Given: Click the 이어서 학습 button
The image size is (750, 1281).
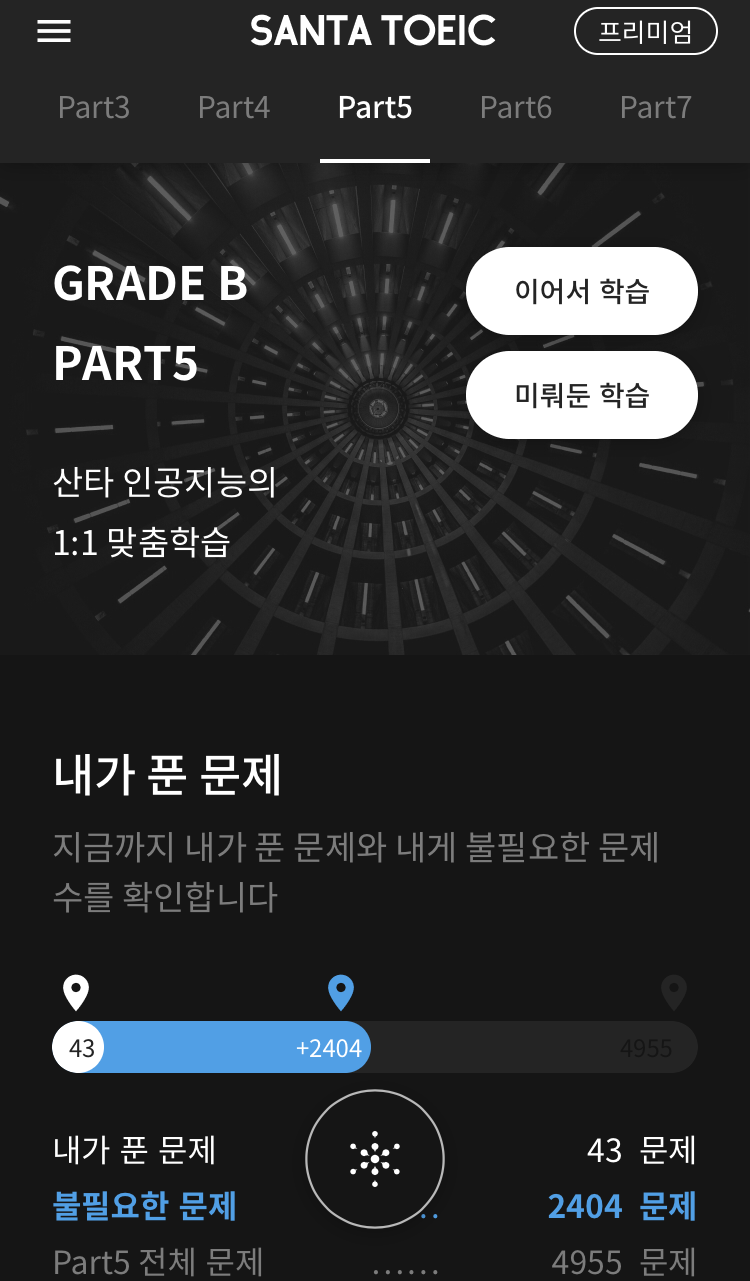Looking at the screenshot, I should 581,291.
